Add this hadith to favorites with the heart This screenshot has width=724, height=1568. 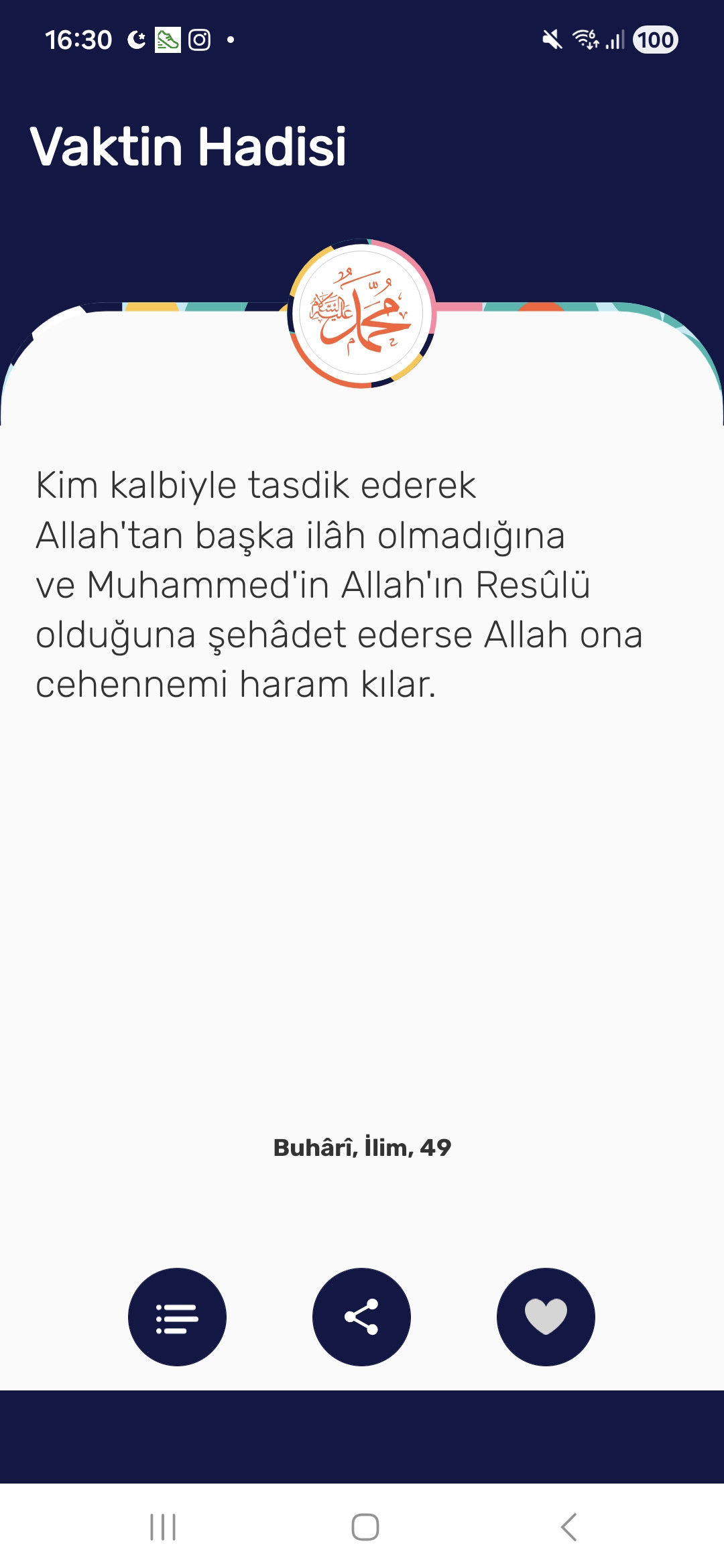tap(546, 1317)
